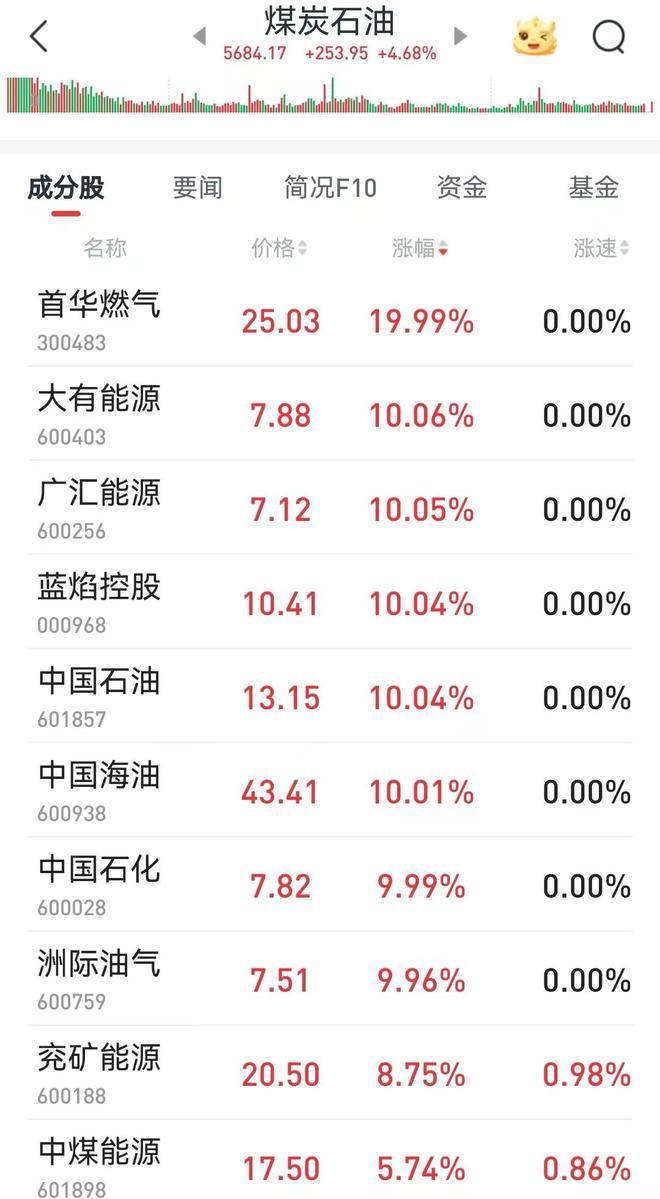This screenshot has width=660, height=1199.
Task: Go back using the top-left arrow
Action: pos(39,37)
